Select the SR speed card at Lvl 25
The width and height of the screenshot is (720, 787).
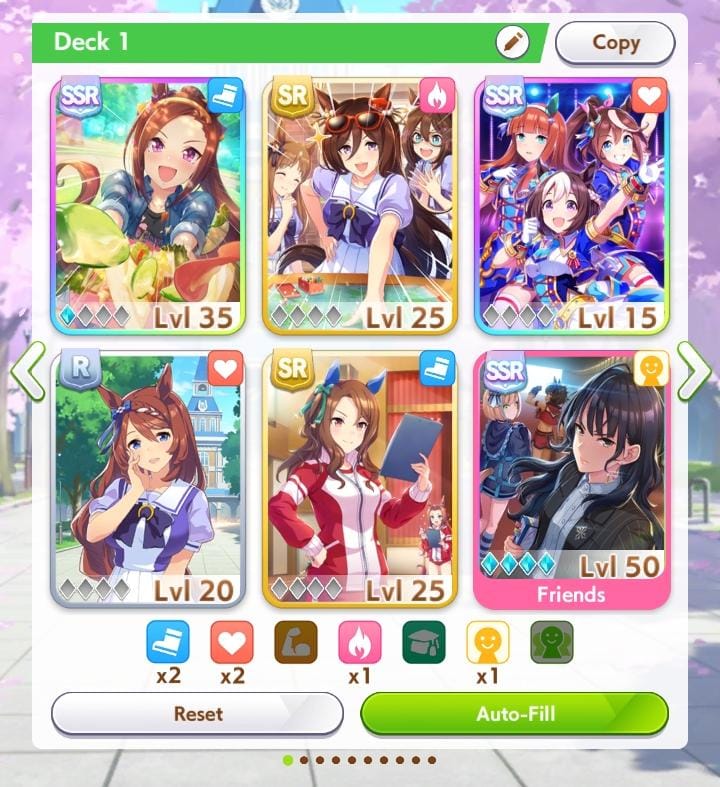[x=359, y=478]
